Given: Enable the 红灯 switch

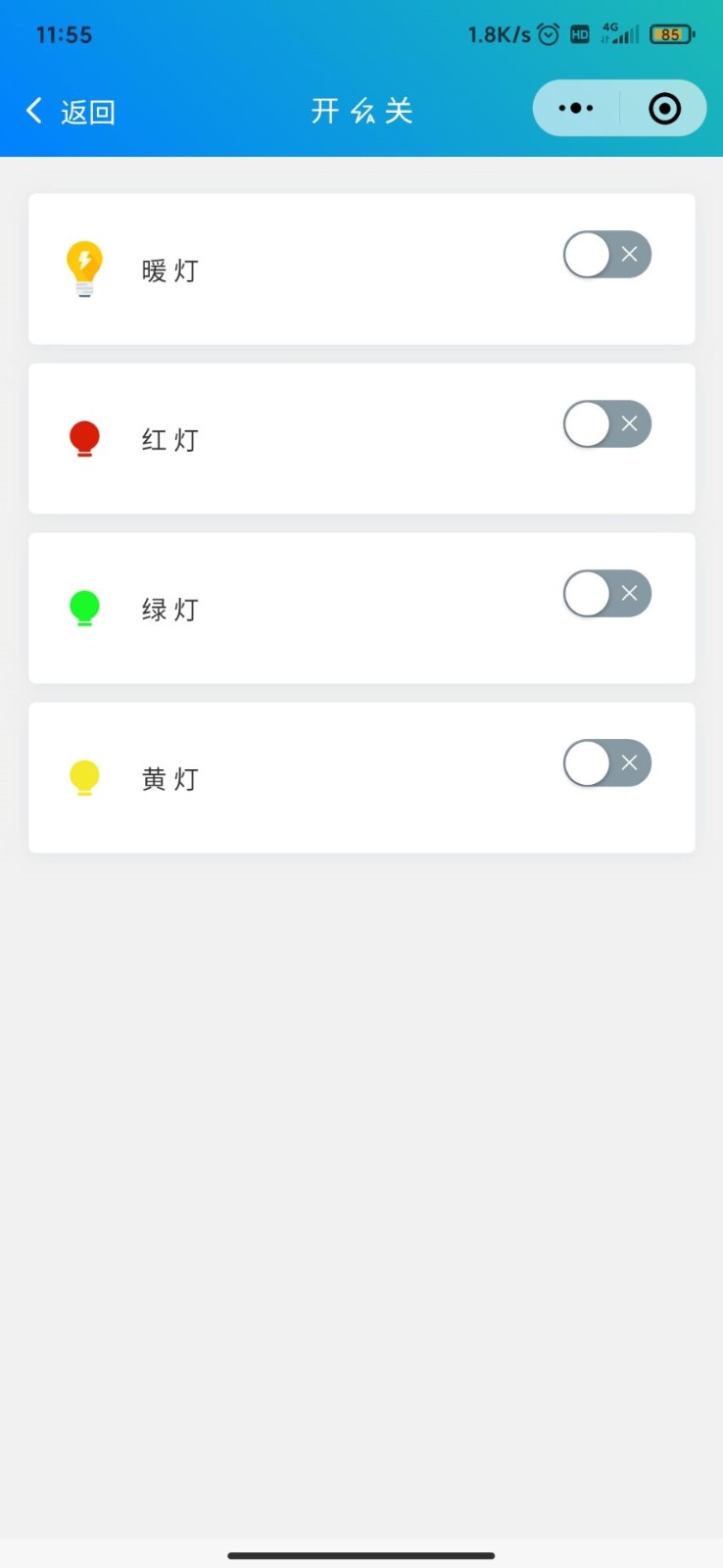Looking at the screenshot, I should click(607, 424).
